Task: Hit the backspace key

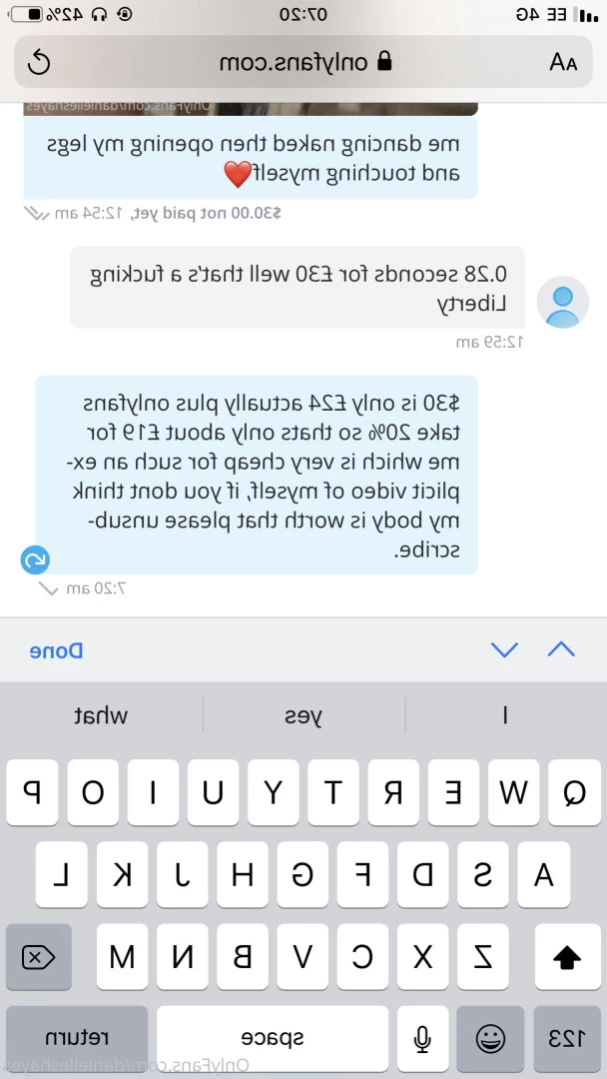Action: tap(38, 957)
